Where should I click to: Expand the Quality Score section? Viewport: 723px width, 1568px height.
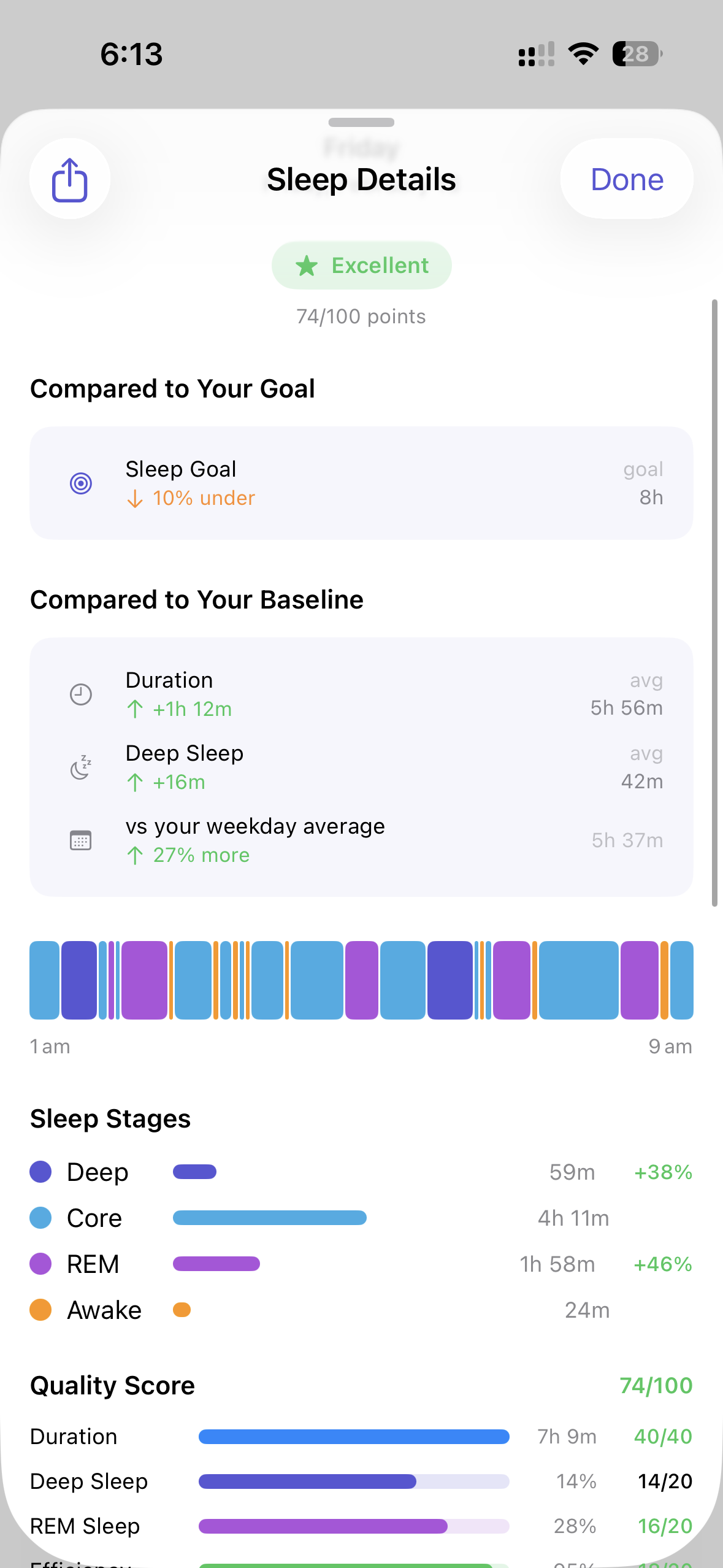tap(112, 1385)
